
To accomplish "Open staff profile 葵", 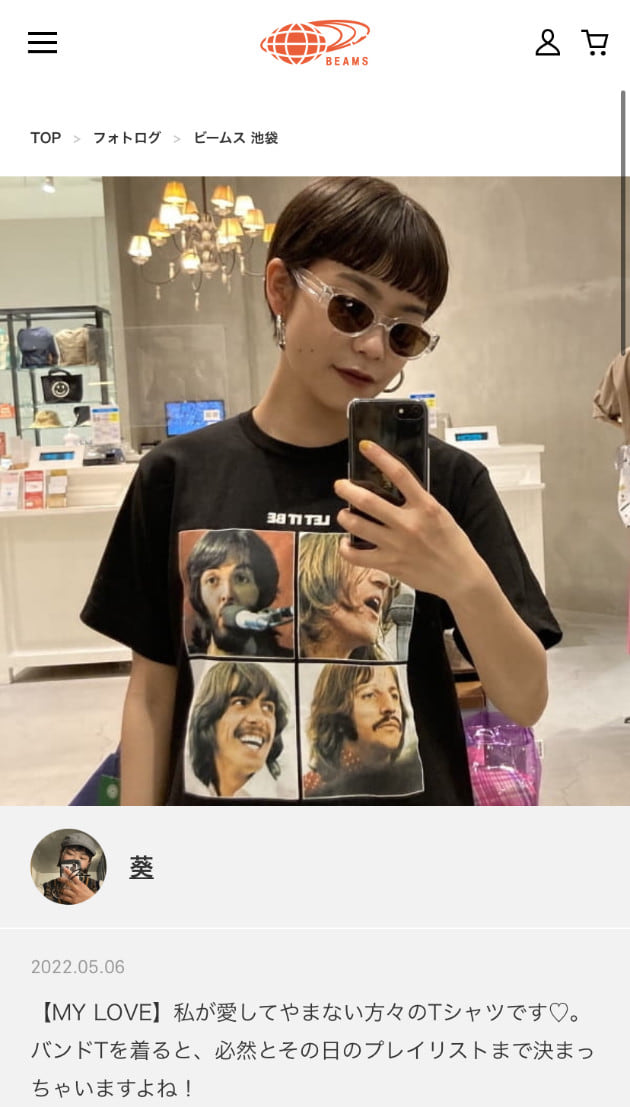I will [141, 867].
